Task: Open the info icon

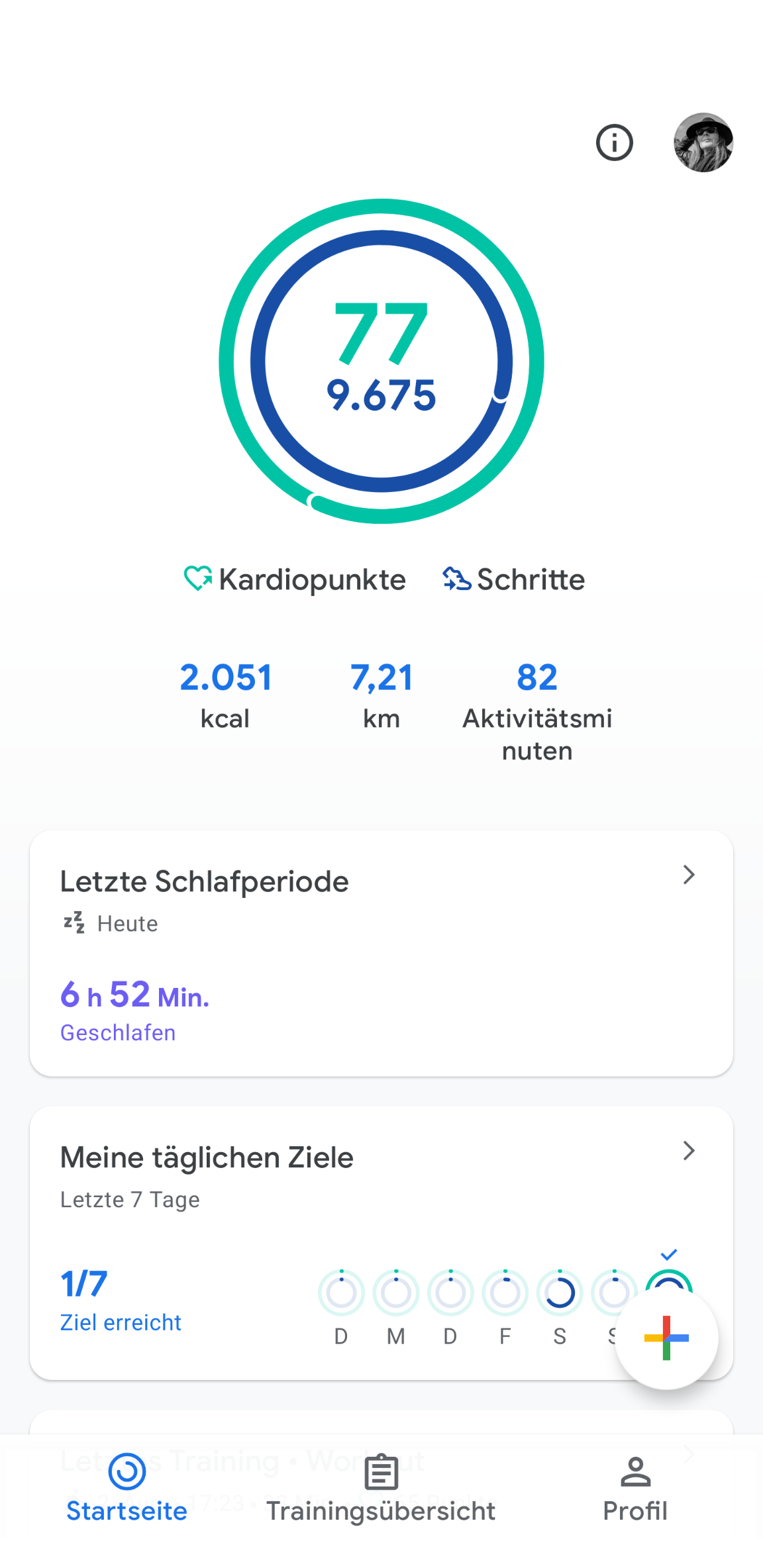Action: click(614, 142)
